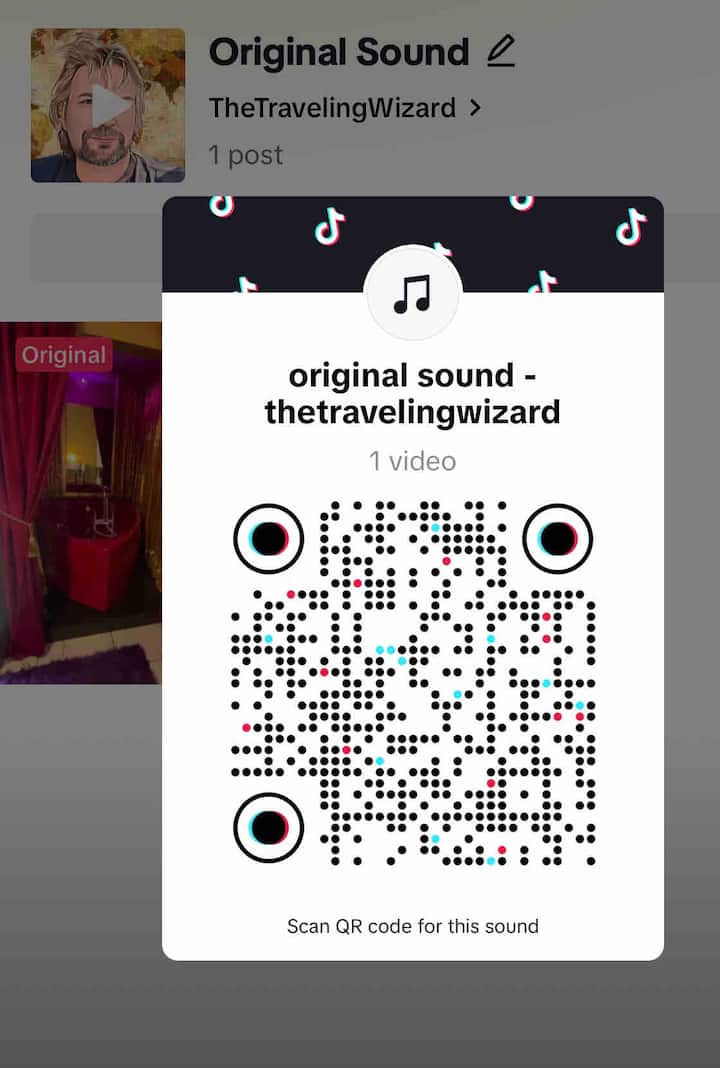Screen dimensions: 720x1068
Task: Edit the Original Sound title
Action: (501, 52)
